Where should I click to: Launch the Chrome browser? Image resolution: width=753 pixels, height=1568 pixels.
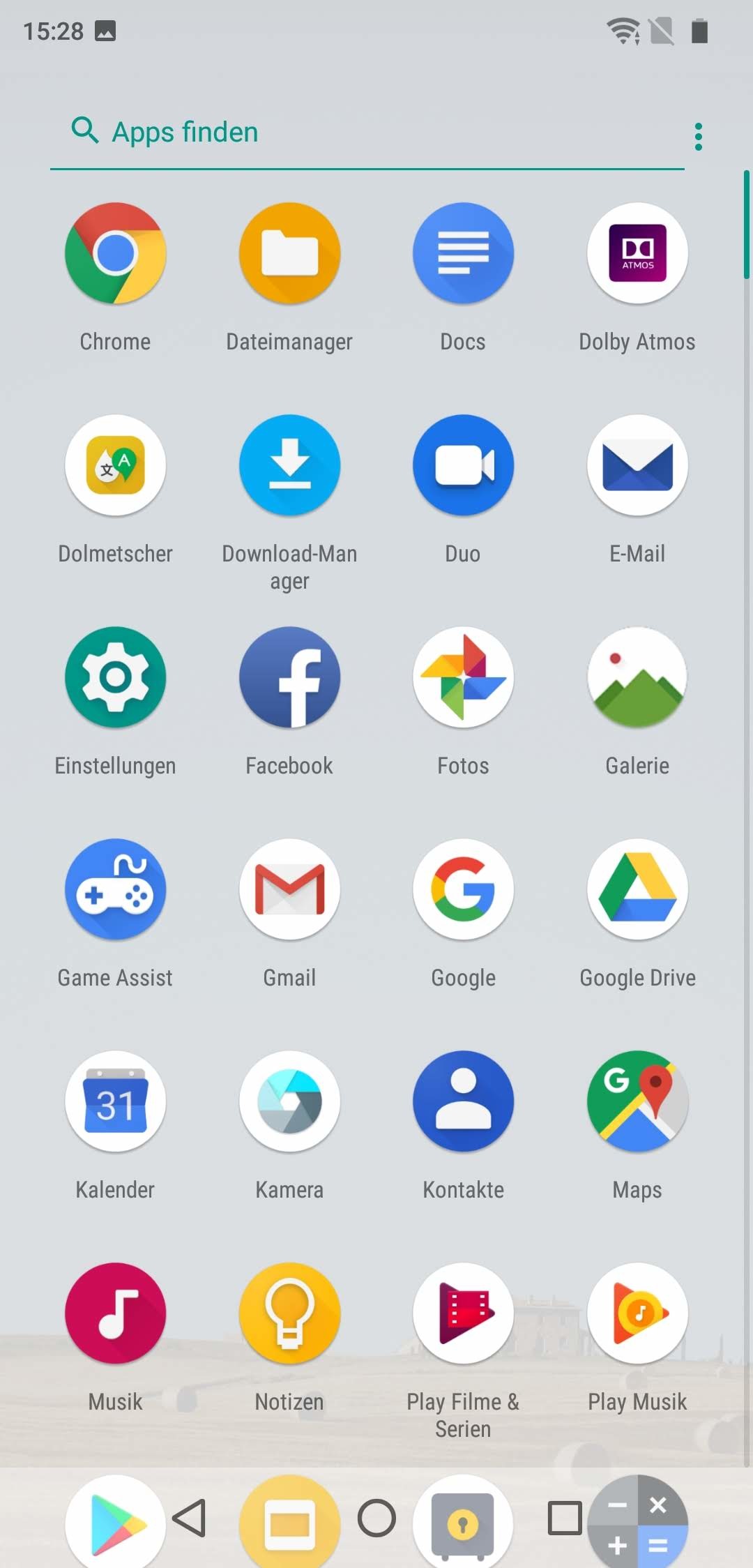[x=116, y=253]
